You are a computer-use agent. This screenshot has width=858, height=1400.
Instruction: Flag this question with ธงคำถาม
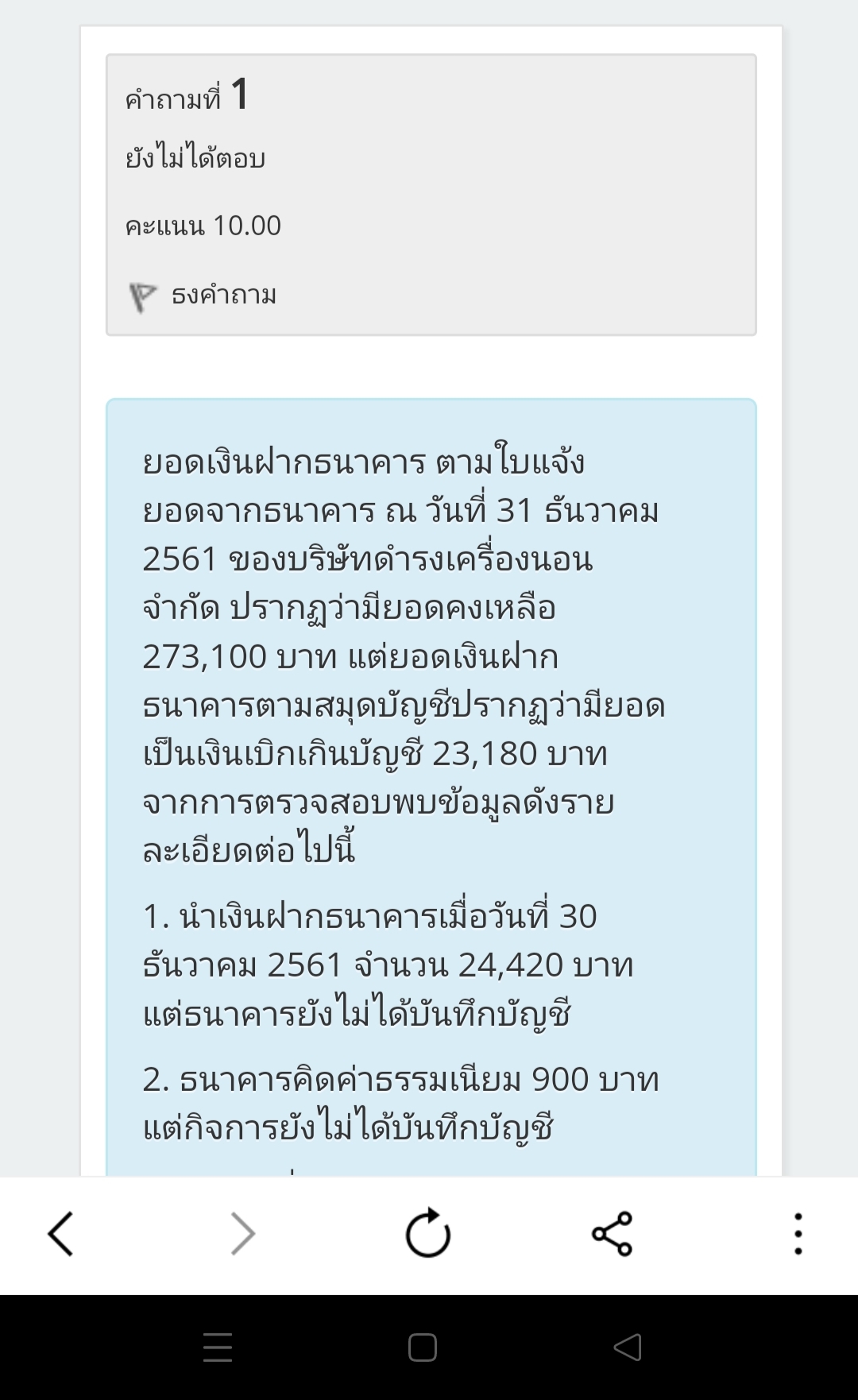pos(203,296)
